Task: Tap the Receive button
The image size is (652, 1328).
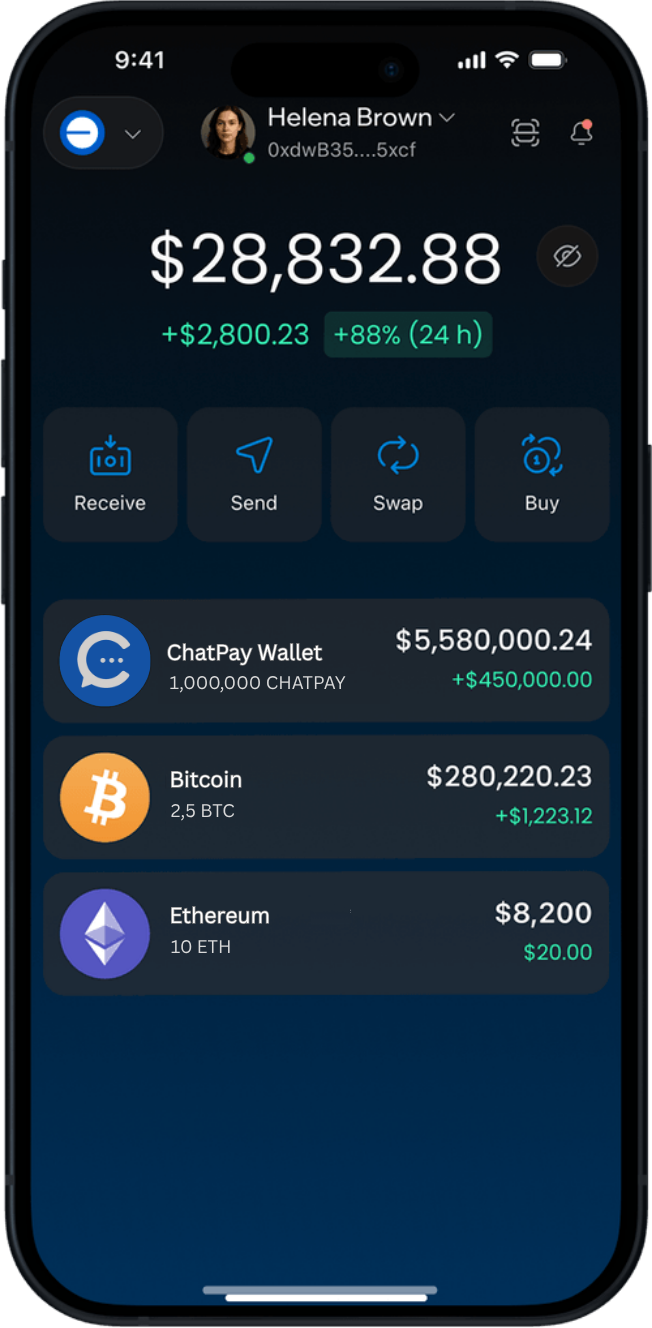Action: (x=110, y=474)
